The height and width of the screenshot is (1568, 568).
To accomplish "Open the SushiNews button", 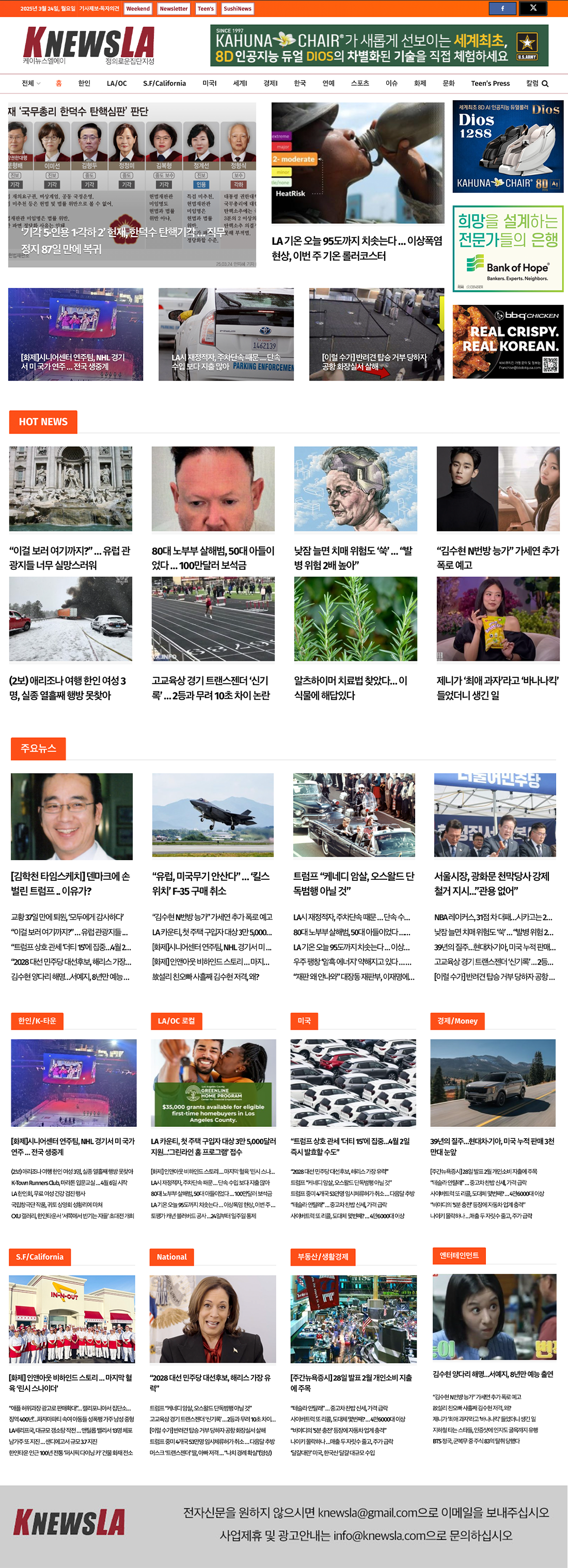I will tap(237, 8).
